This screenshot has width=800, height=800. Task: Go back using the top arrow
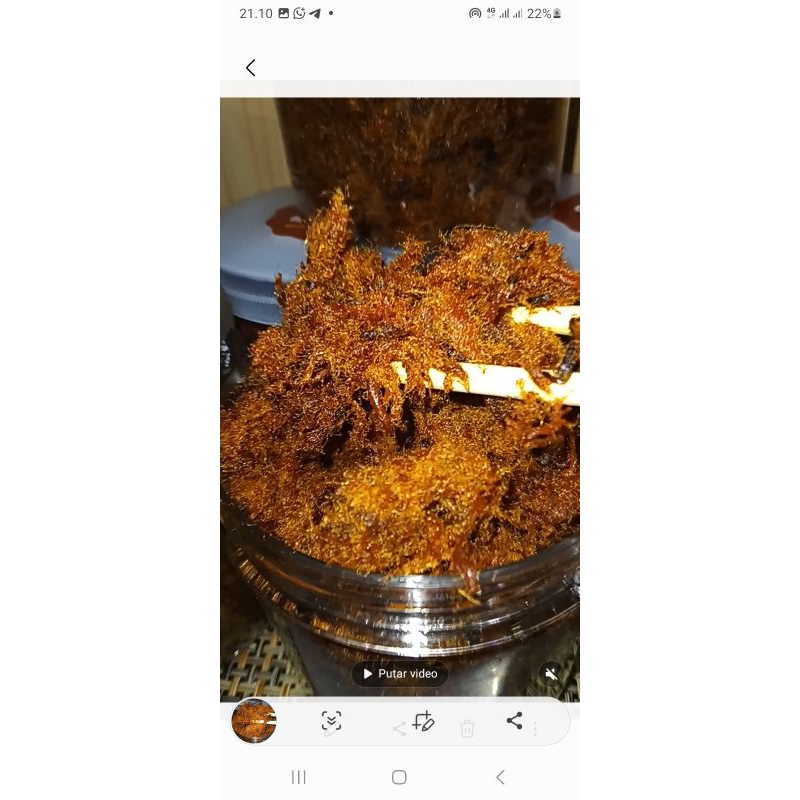coord(251,68)
